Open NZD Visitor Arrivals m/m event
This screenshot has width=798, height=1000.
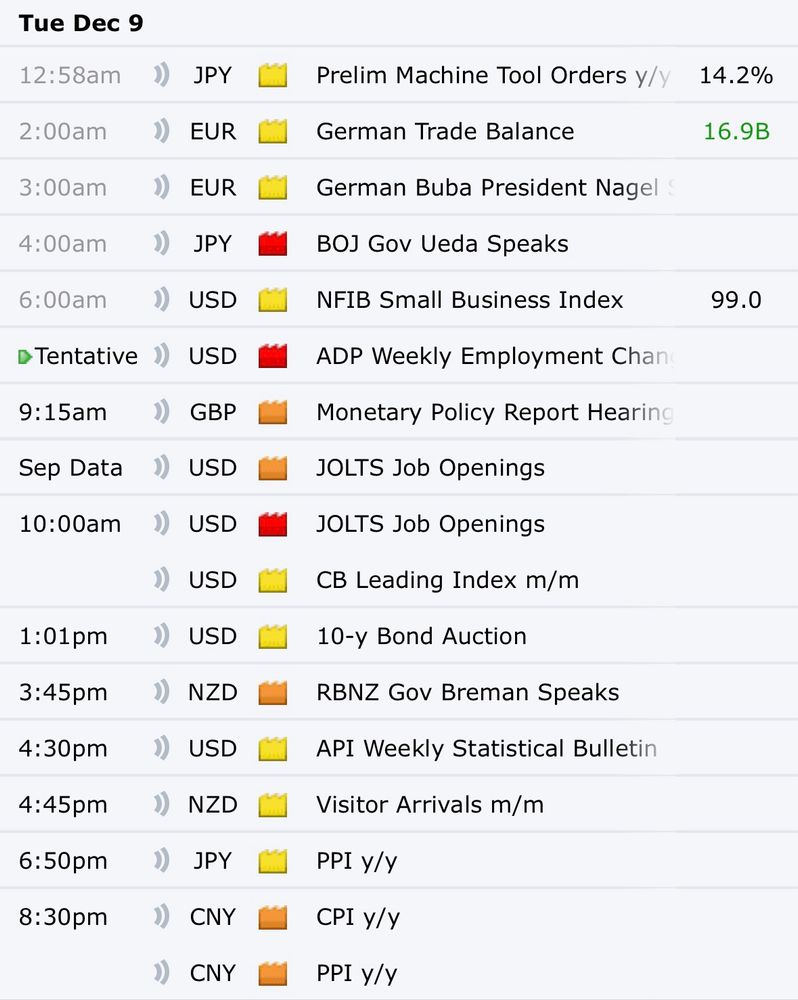pos(430,804)
